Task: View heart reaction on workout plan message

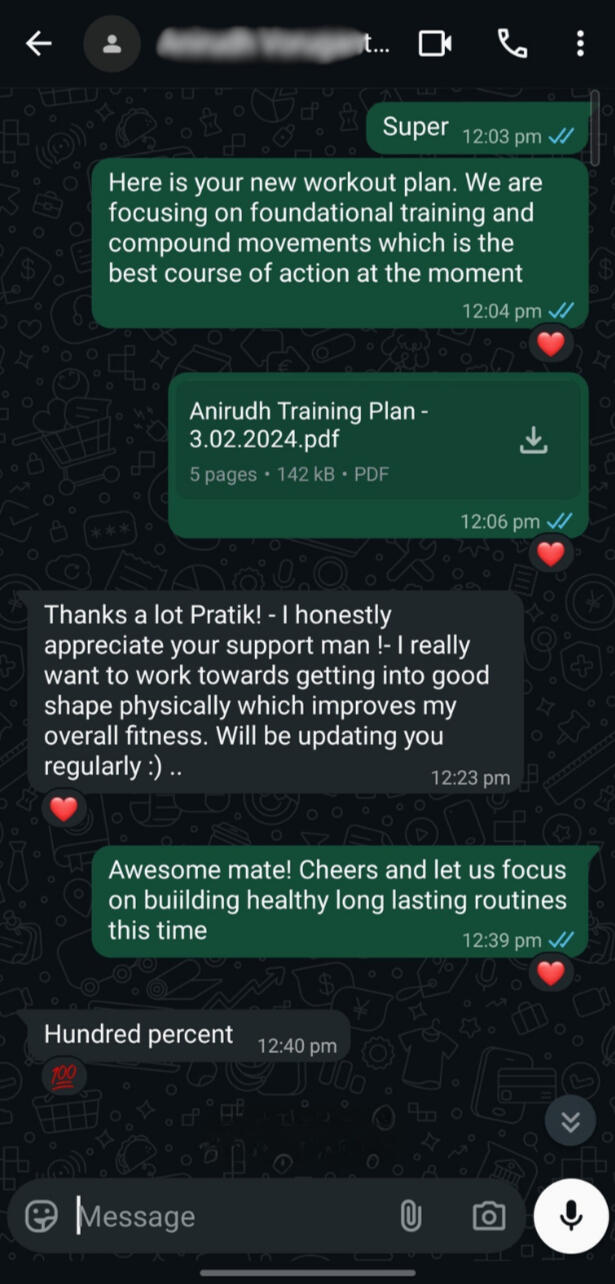Action: click(551, 345)
